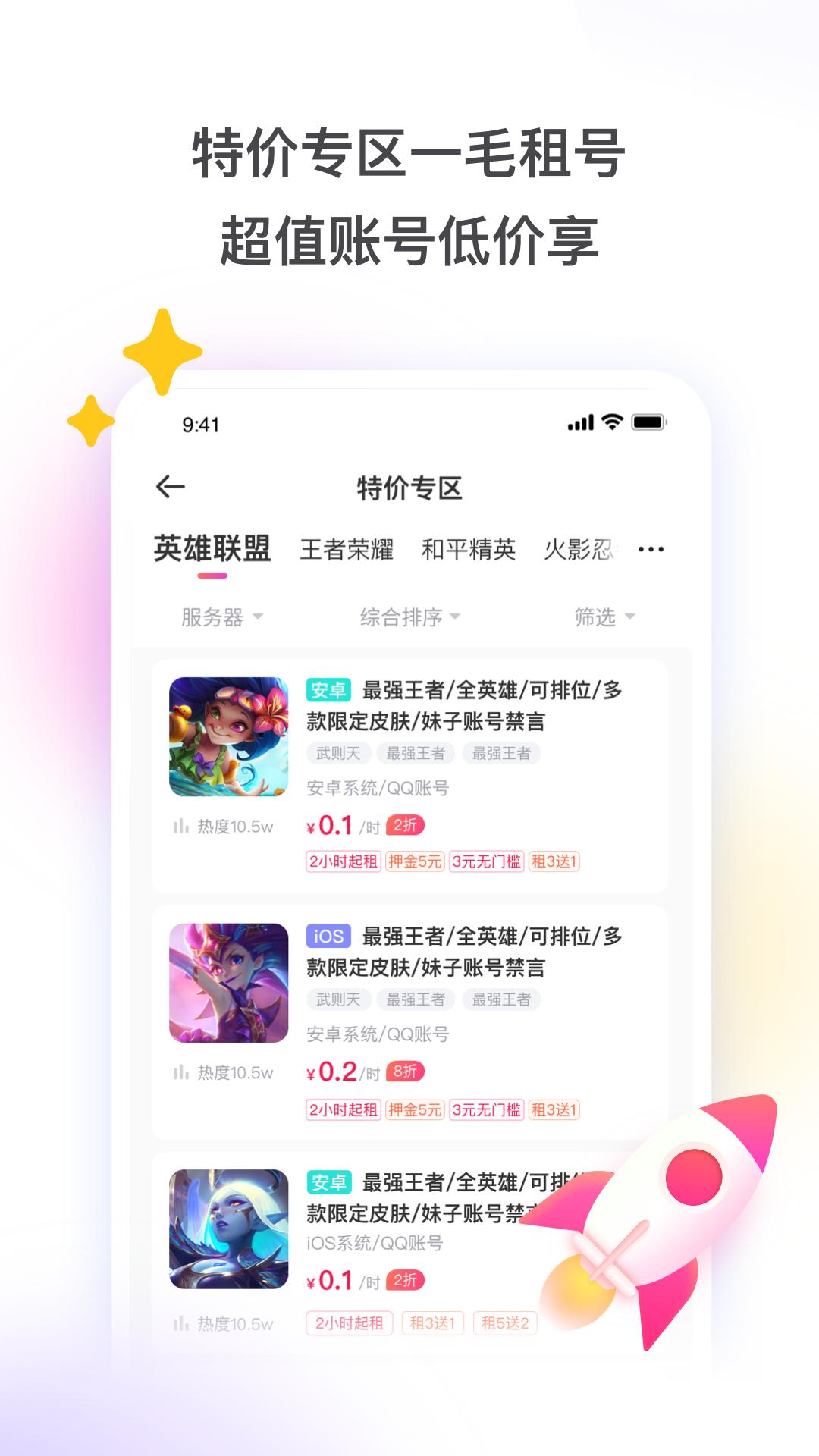Tap the 3元无门槛 coupon tag on second listing

(x=487, y=1111)
